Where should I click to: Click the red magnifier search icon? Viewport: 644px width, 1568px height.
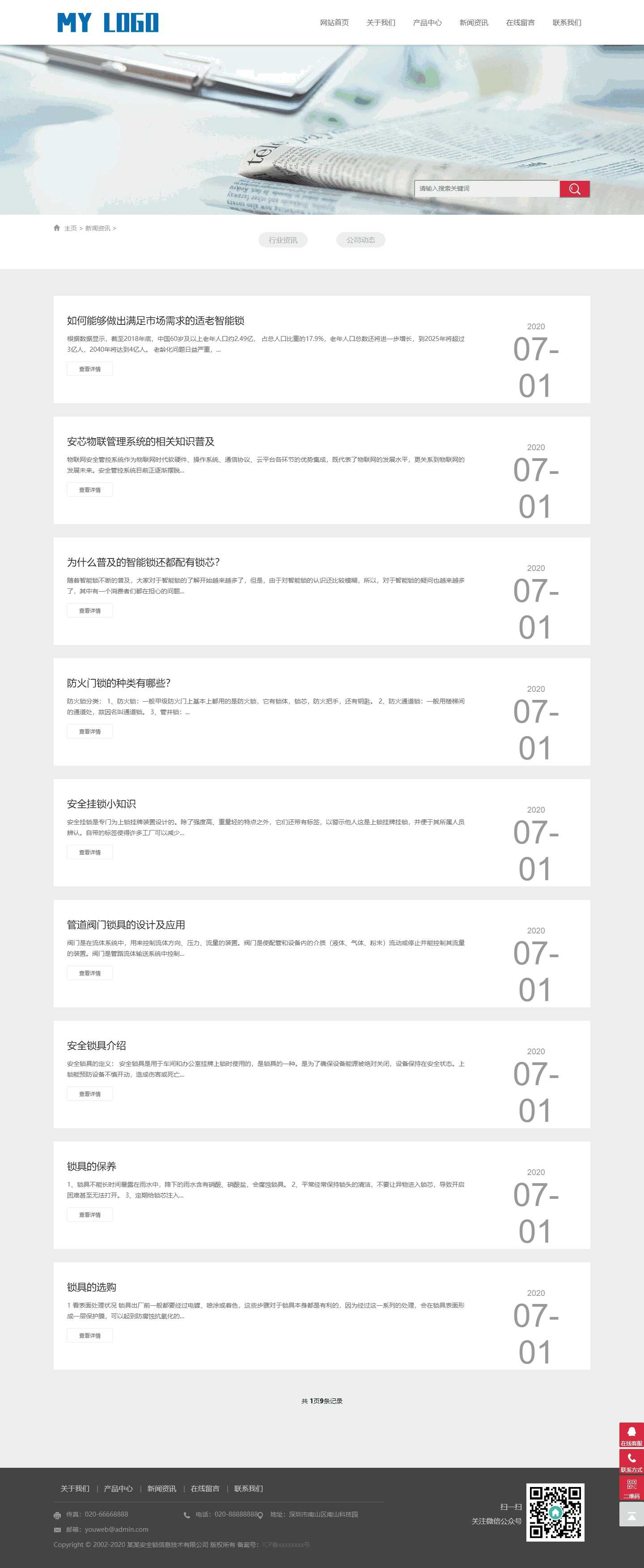point(574,189)
